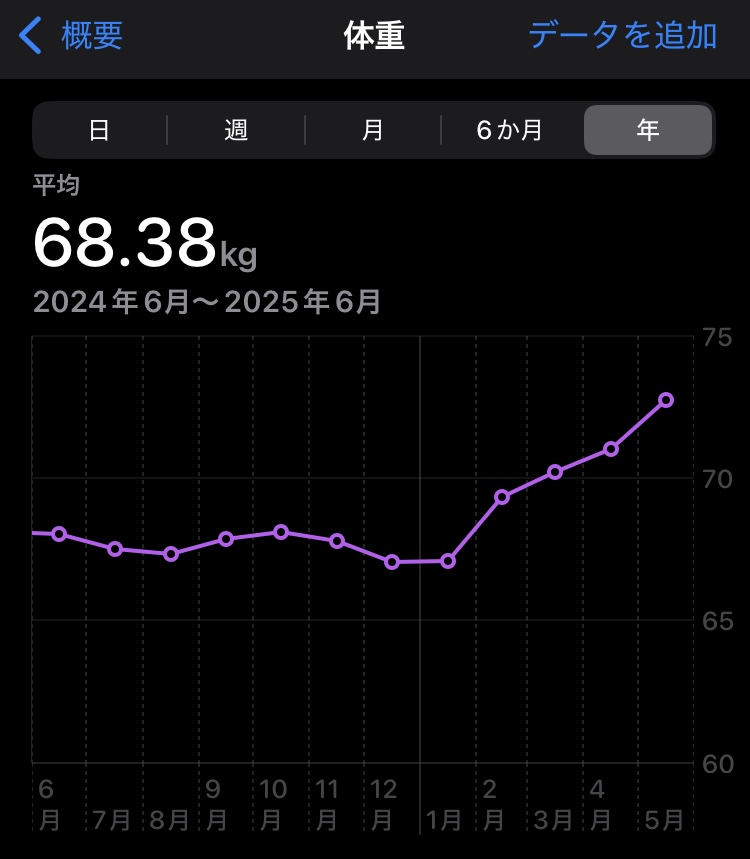
Task: Go back to 概要 screen
Action: click(x=72, y=36)
